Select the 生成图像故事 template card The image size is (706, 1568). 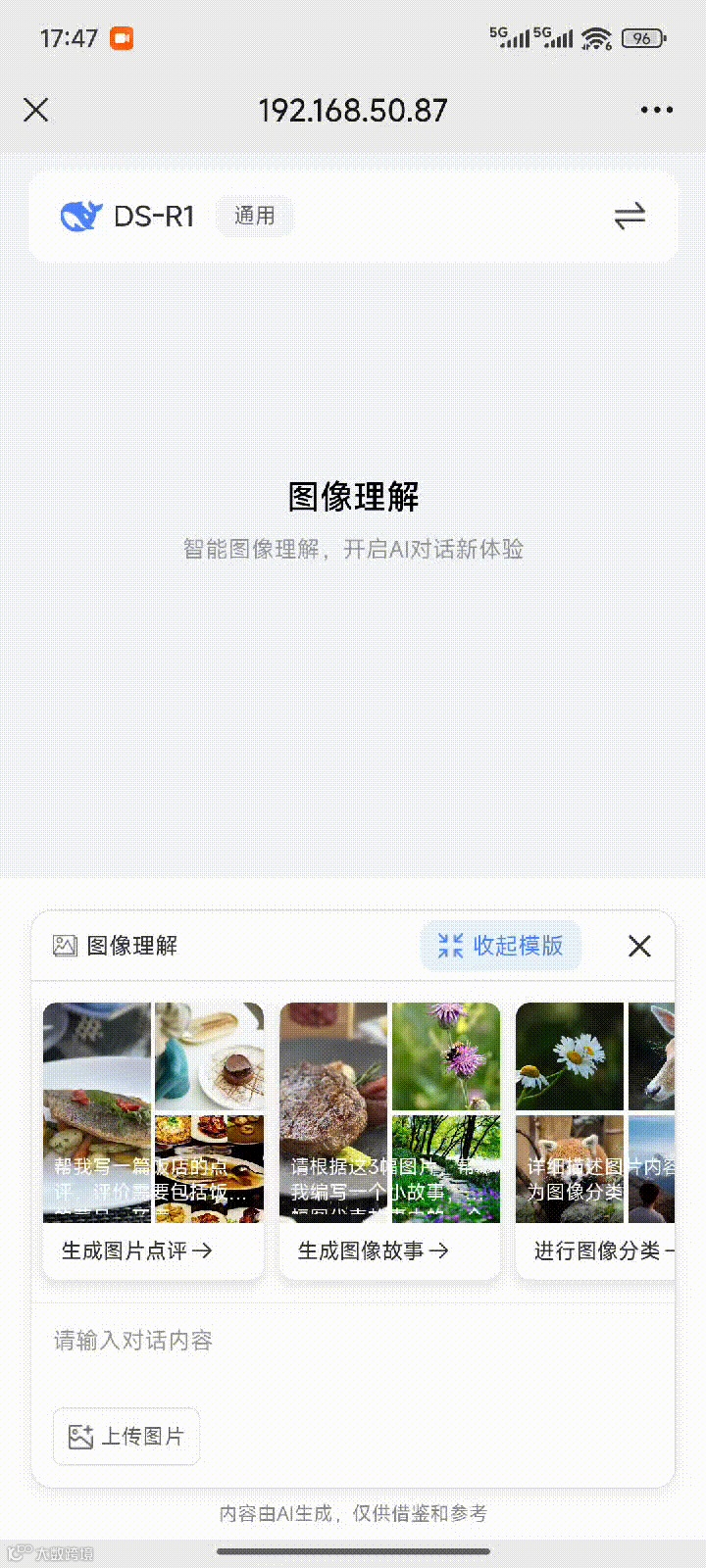[x=390, y=1141]
